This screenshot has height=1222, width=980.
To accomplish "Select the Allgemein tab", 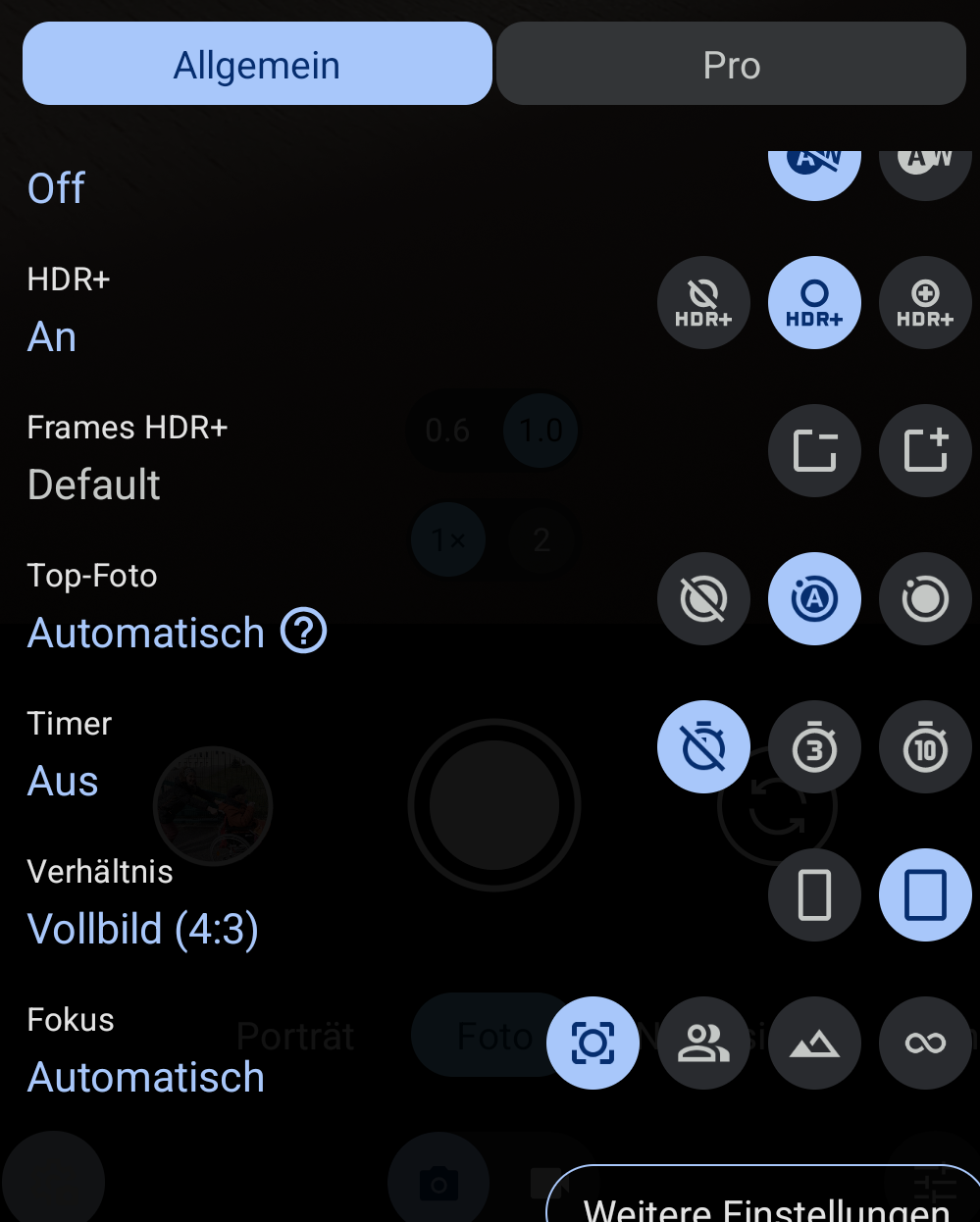I will pyautogui.click(x=257, y=65).
